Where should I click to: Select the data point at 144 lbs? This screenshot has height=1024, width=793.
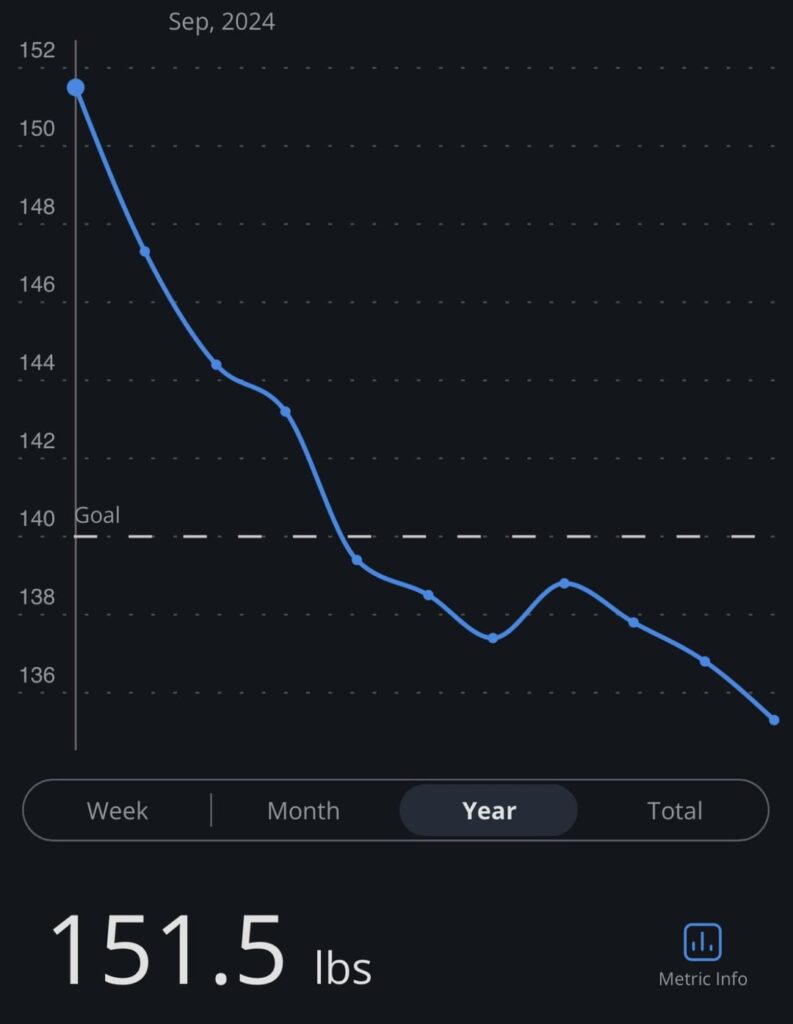point(215,364)
